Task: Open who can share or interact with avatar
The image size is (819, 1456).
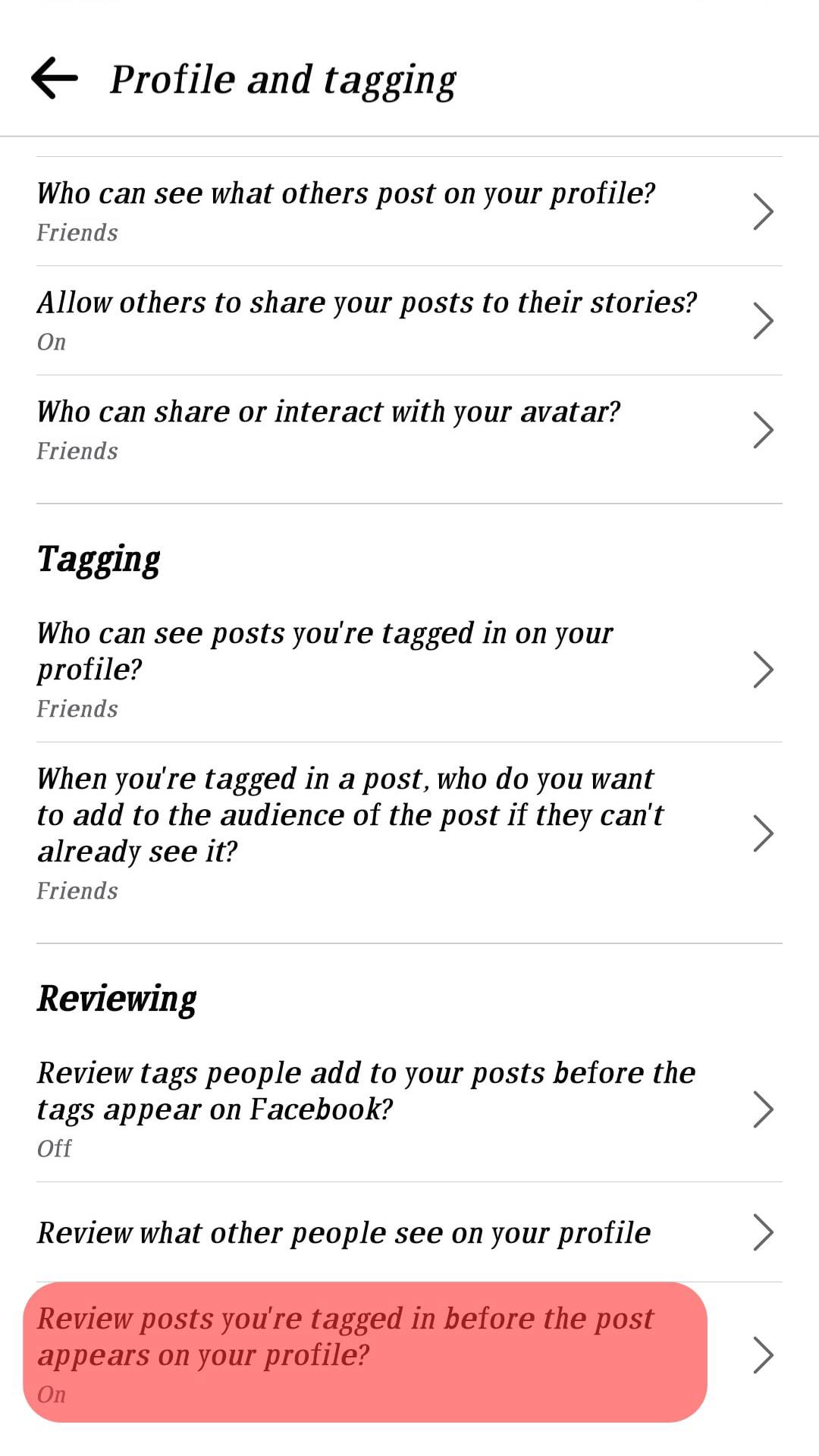Action: point(408,430)
